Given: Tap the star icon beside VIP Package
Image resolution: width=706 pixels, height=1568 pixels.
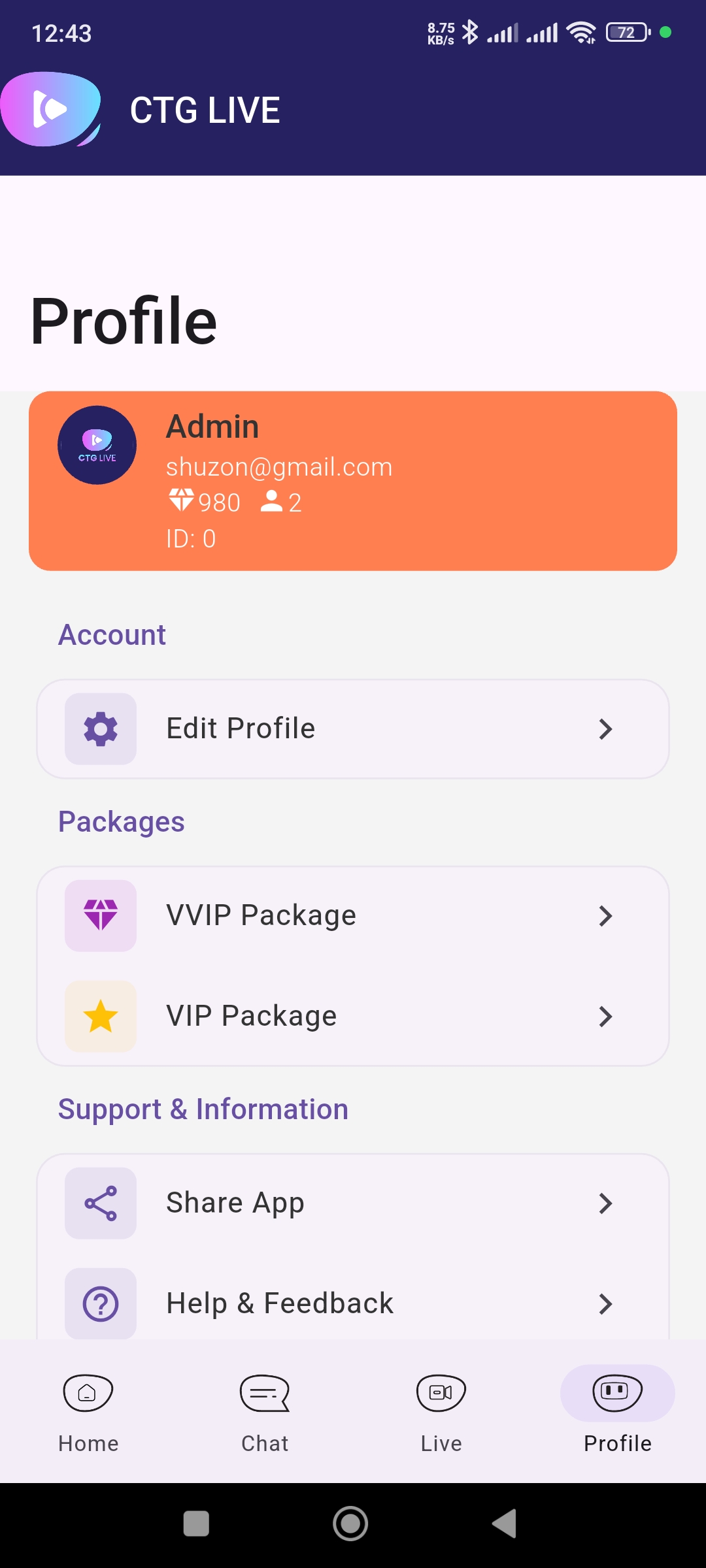Looking at the screenshot, I should click(99, 1017).
